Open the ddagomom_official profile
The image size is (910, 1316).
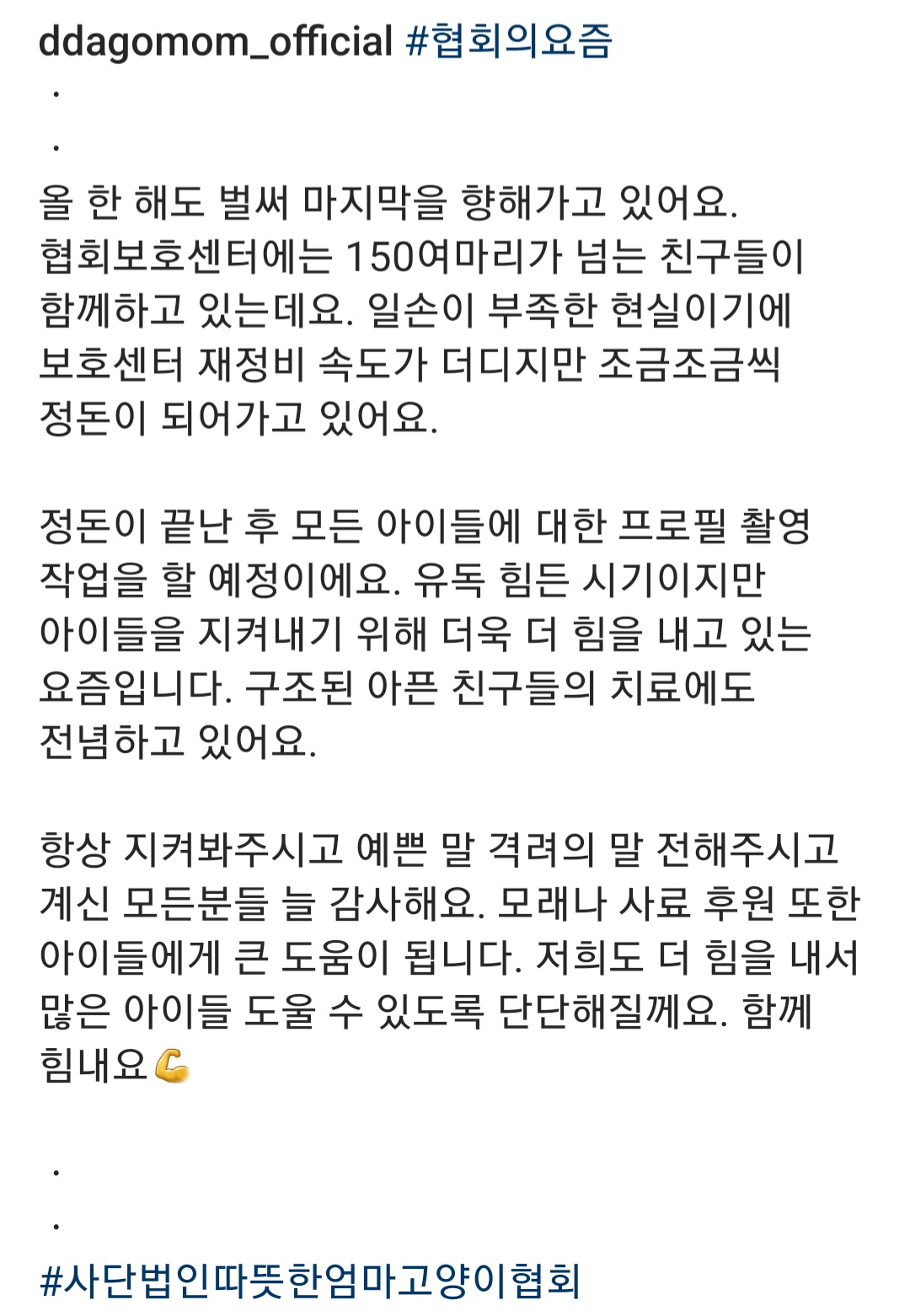tap(216, 40)
